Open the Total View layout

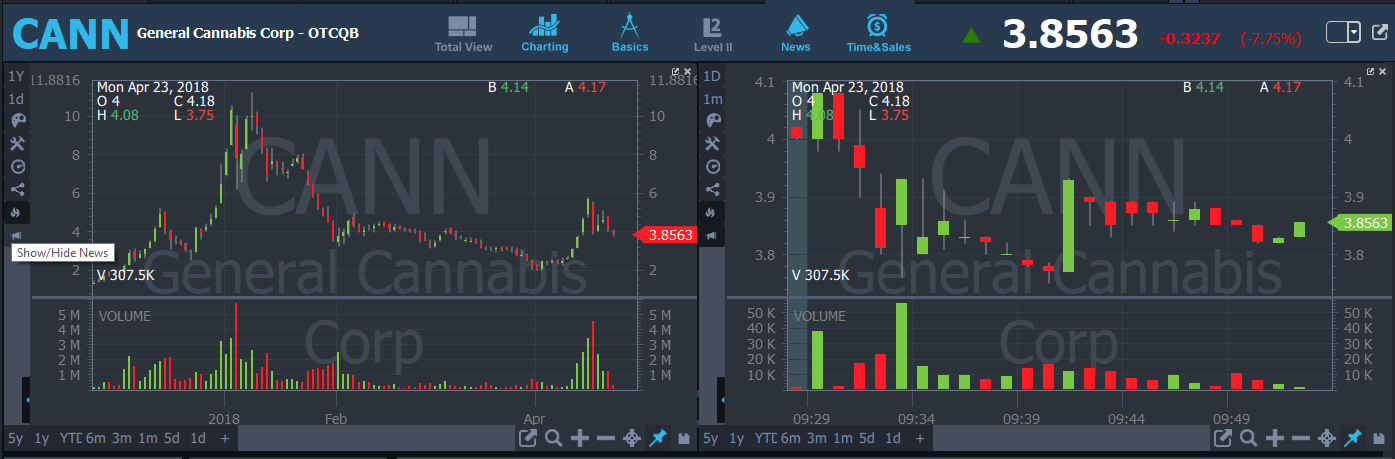click(x=463, y=34)
